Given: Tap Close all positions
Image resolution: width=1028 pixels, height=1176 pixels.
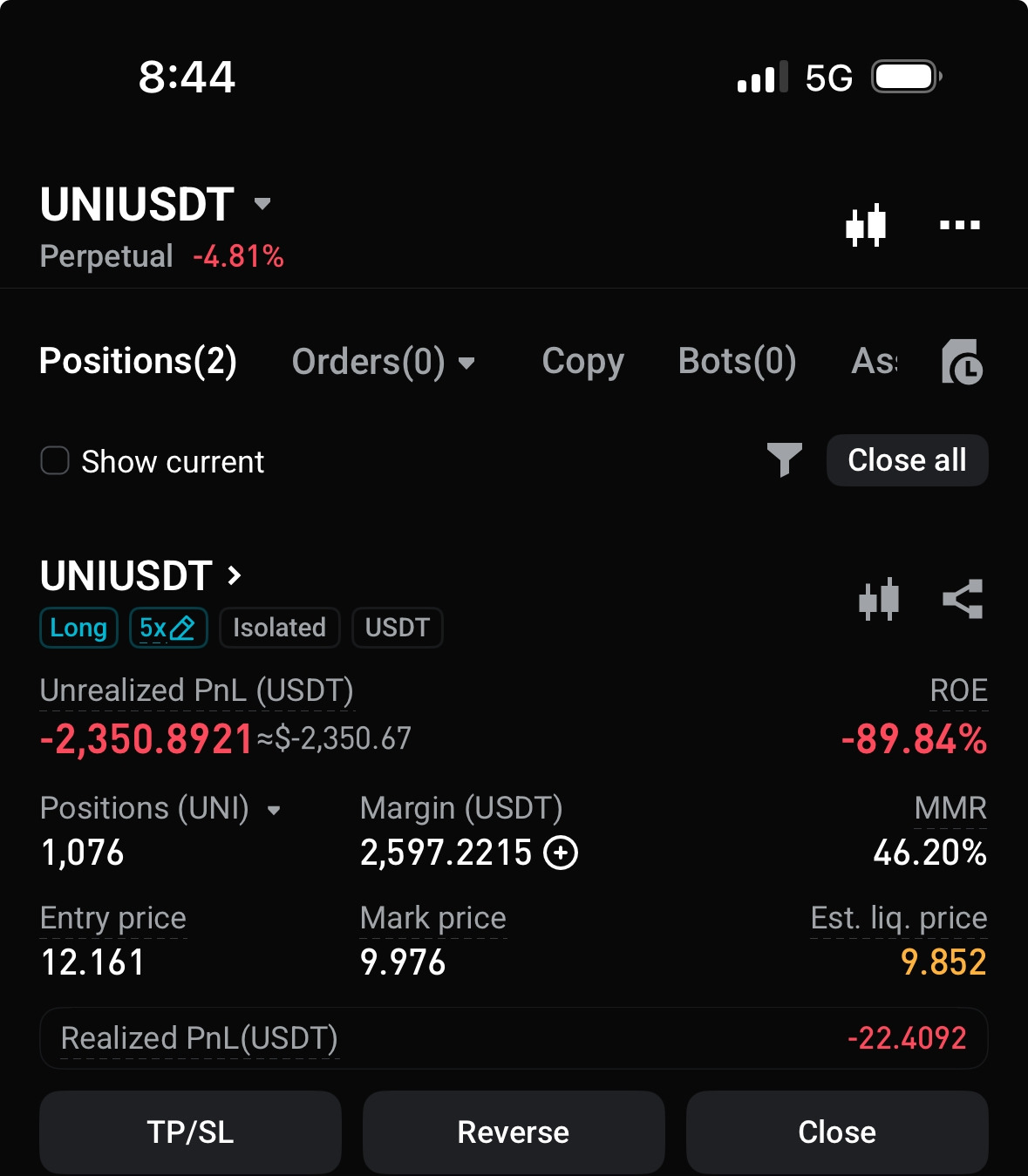Looking at the screenshot, I should [907, 460].
